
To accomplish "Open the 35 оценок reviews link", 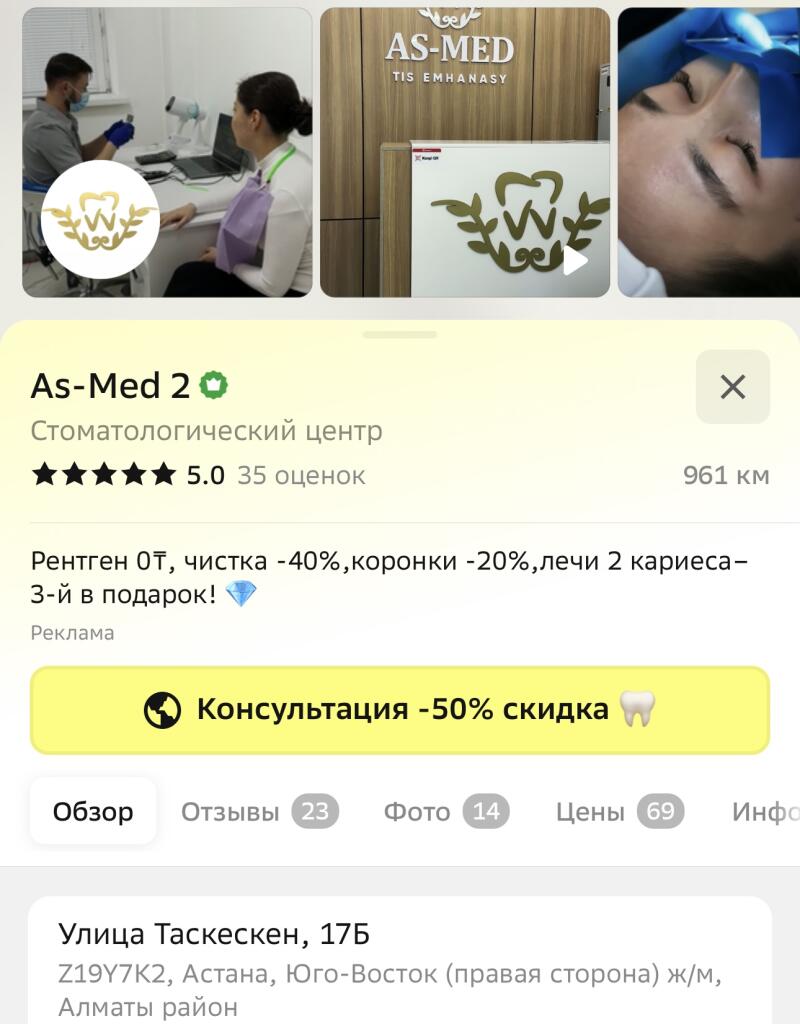I will click(302, 476).
